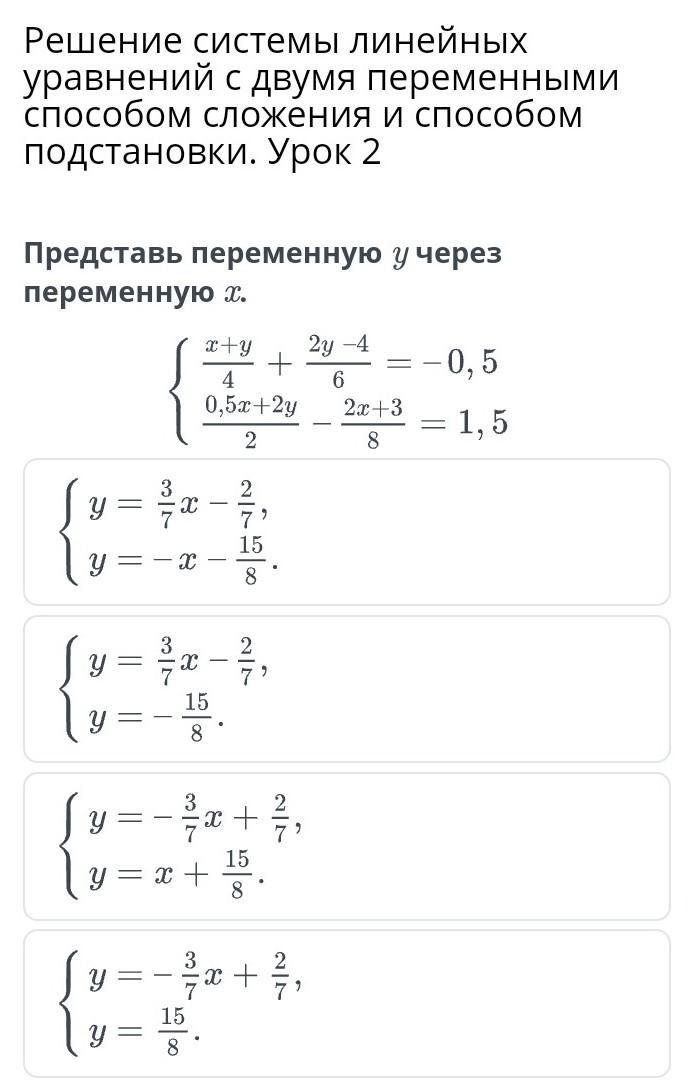Pick answer with y = x + 15/8
This screenshot has width=696, height=1088.
pyautogui.click(x=347, y=847)
